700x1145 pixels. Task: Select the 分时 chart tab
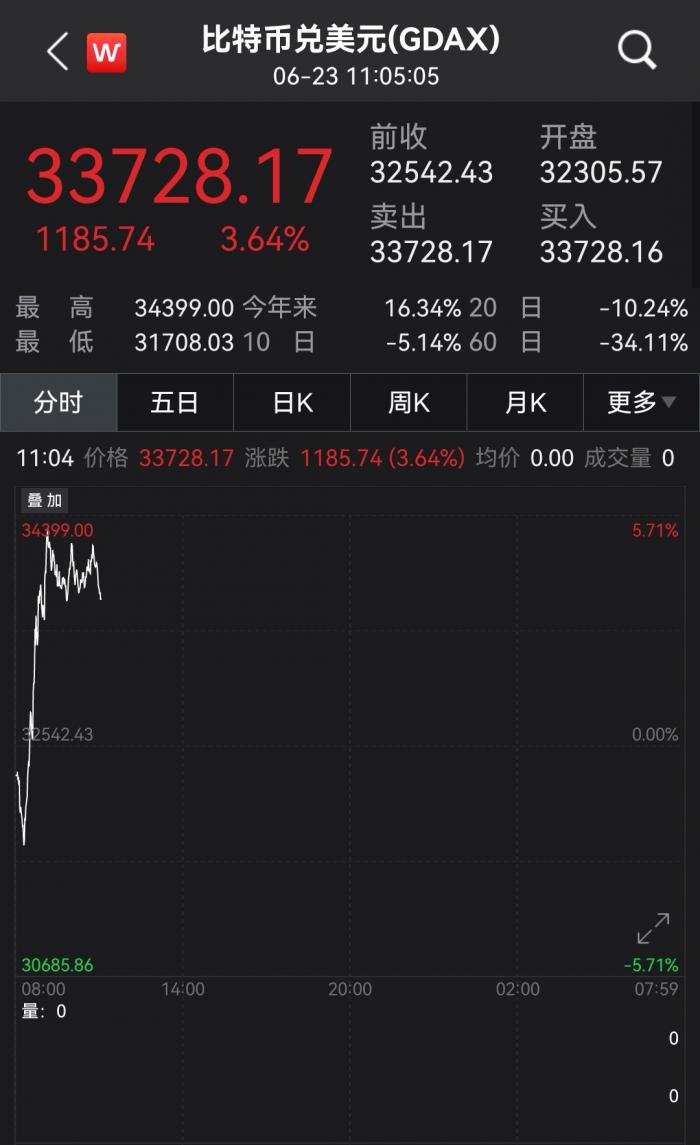(58, 402)
